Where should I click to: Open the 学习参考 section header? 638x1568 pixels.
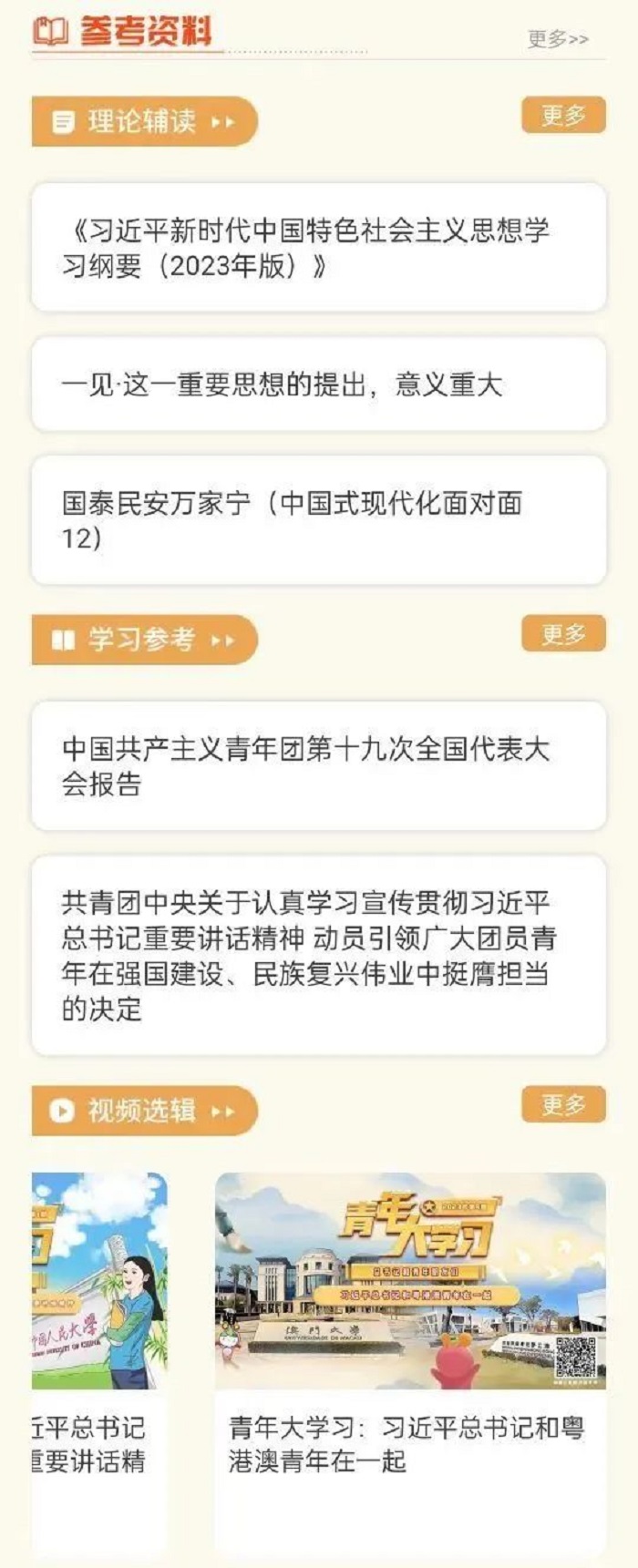(x=144, y=640)
